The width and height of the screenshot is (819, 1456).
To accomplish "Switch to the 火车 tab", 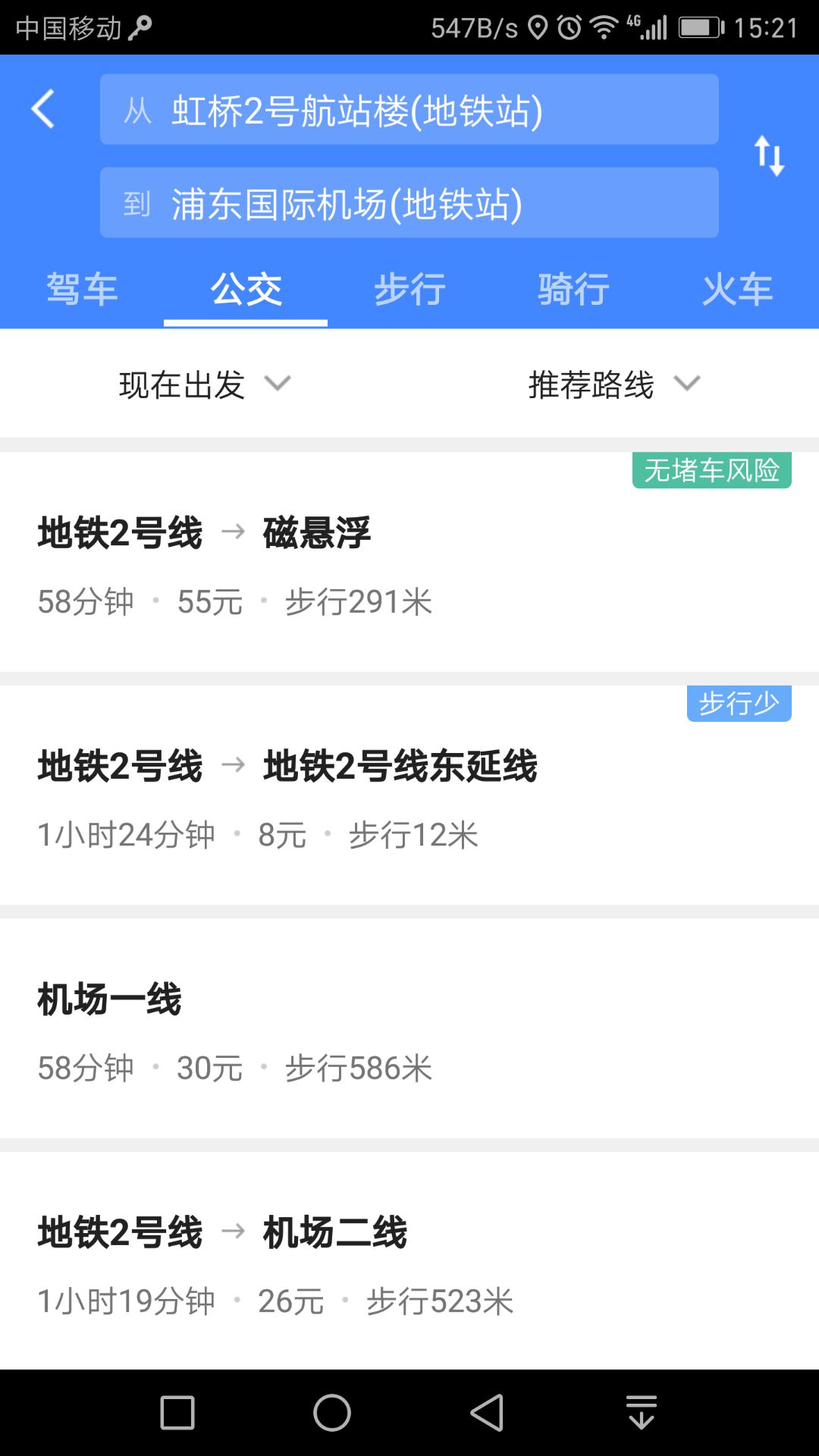I will click(737, 289).
